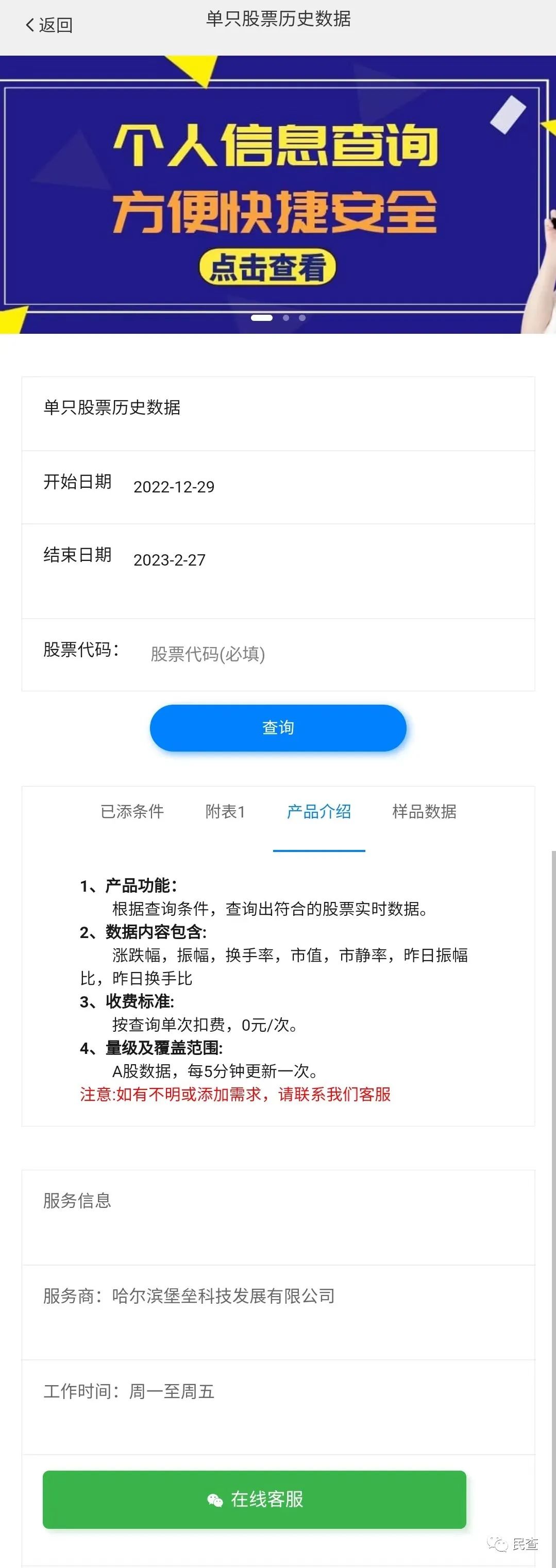The height and width of the screenshot is (1568, 556).
Task: Tap the green 在线客服 customer service button
Action: click(254, 1500)
